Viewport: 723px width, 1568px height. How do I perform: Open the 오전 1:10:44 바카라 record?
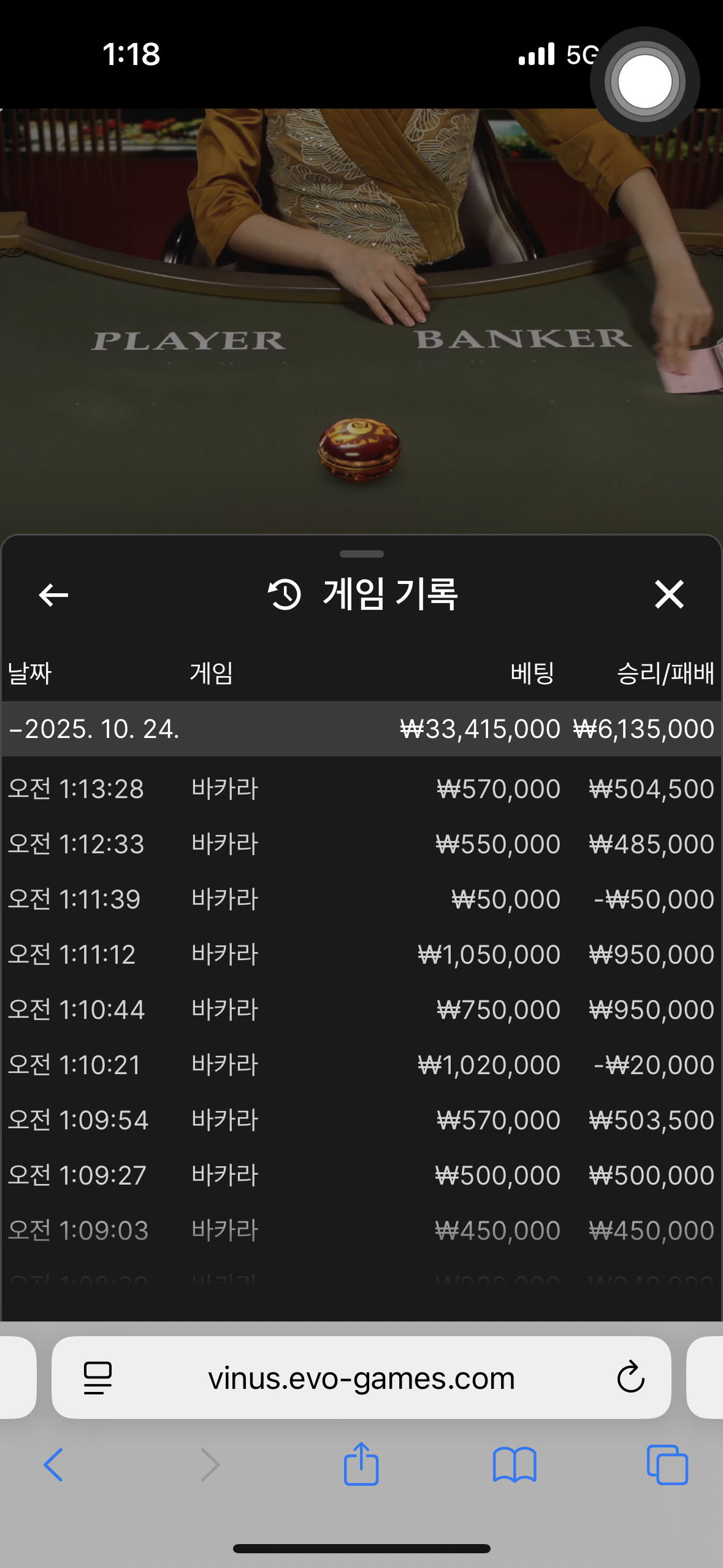click(x=361, y=1010)
